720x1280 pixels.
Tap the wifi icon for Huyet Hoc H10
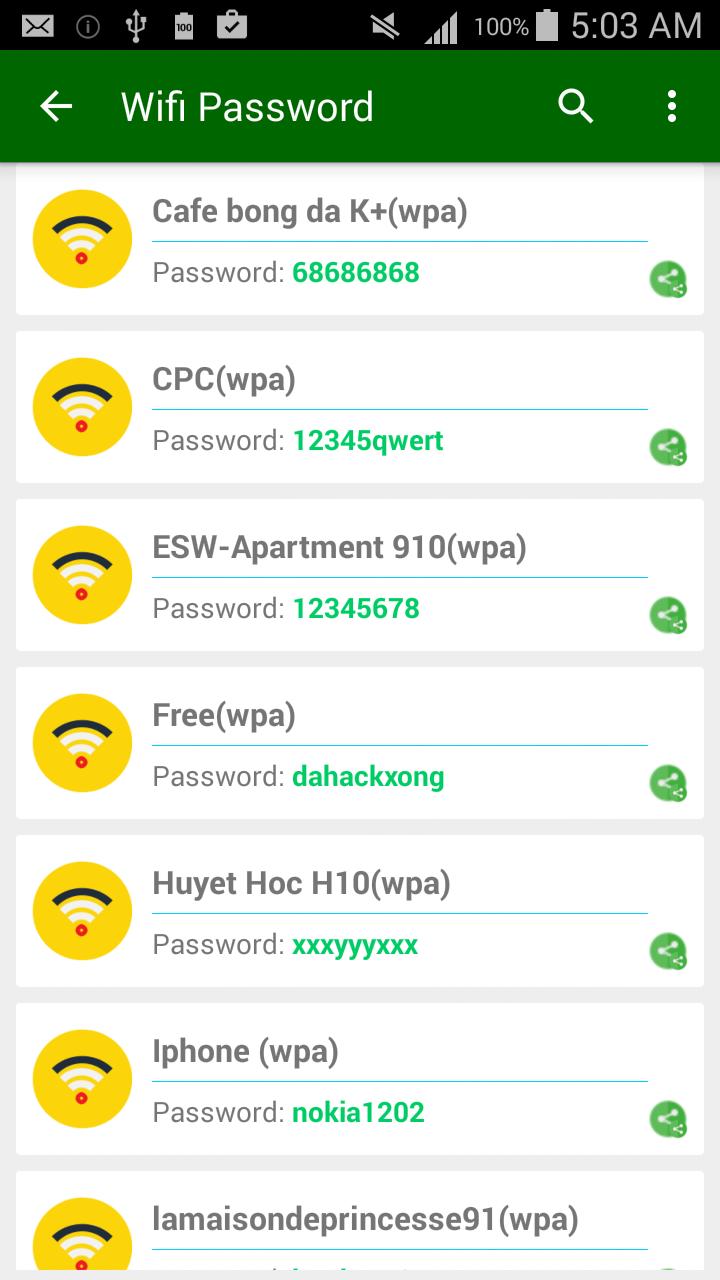click(x=82, y=911)
